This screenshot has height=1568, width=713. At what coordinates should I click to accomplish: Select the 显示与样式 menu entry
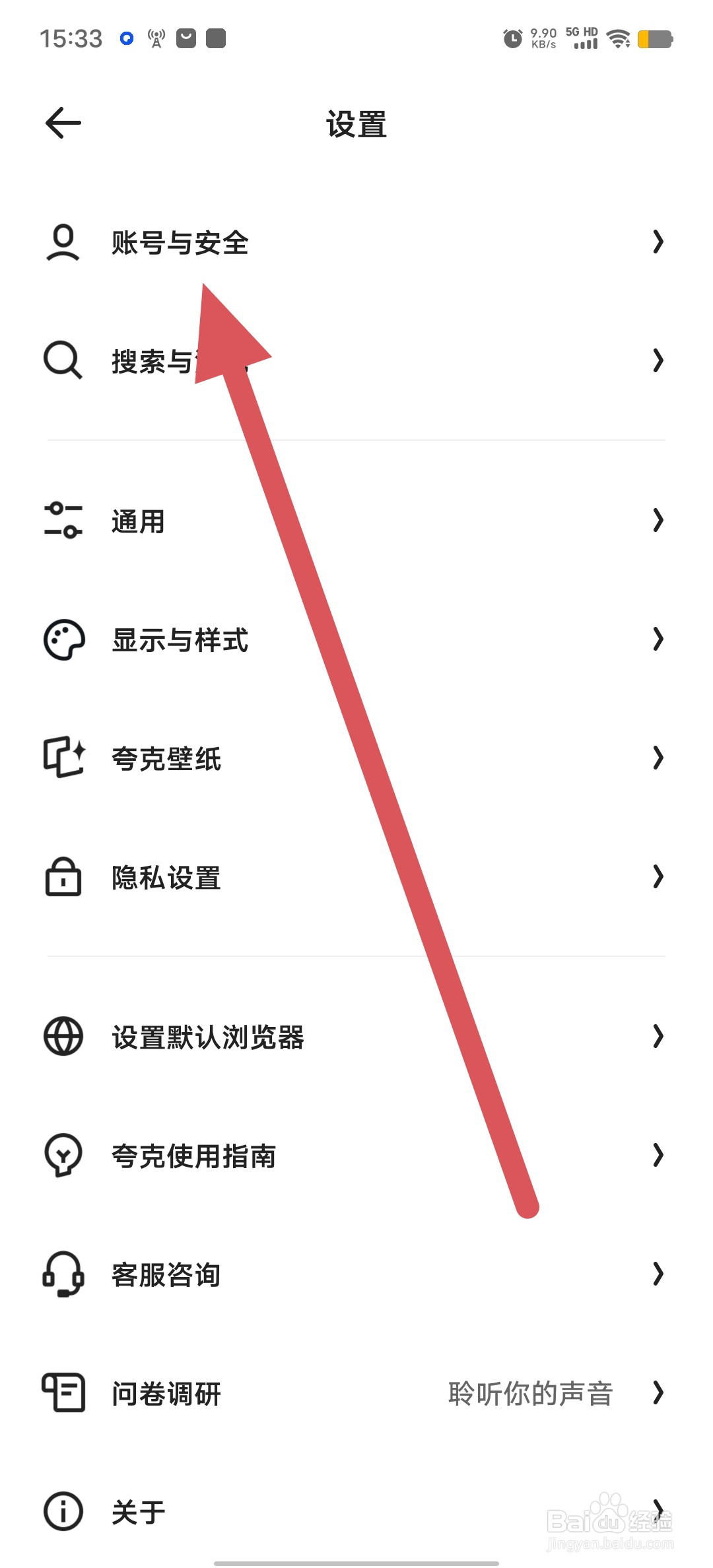180,639
